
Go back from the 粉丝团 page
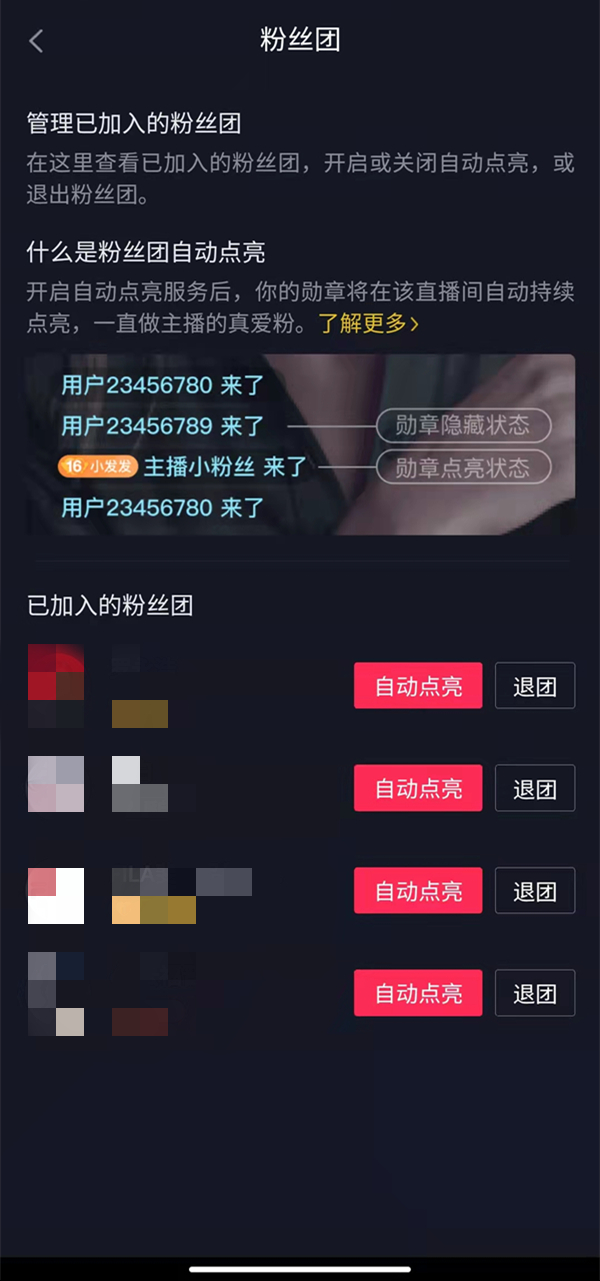point(37,41)
